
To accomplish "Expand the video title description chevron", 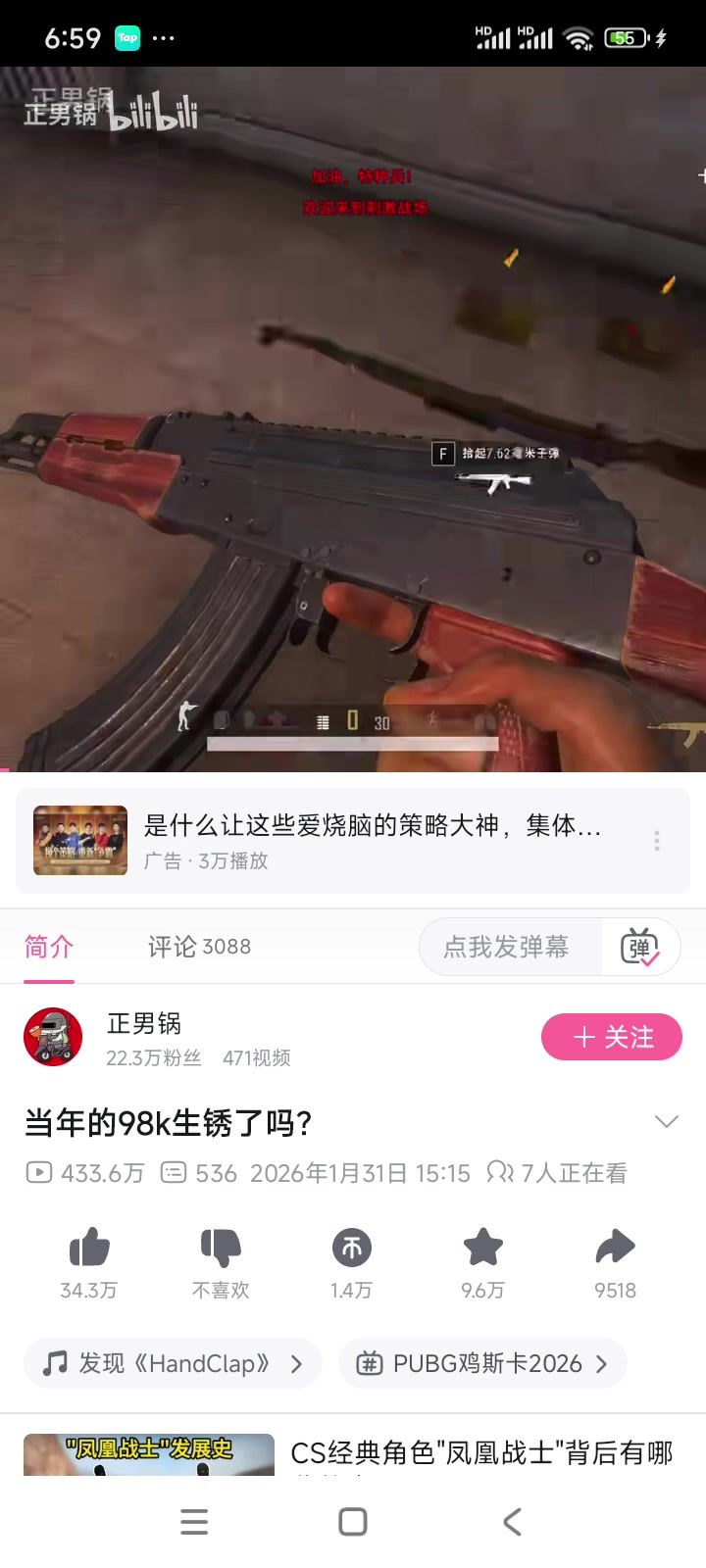I will point(666,1122).
